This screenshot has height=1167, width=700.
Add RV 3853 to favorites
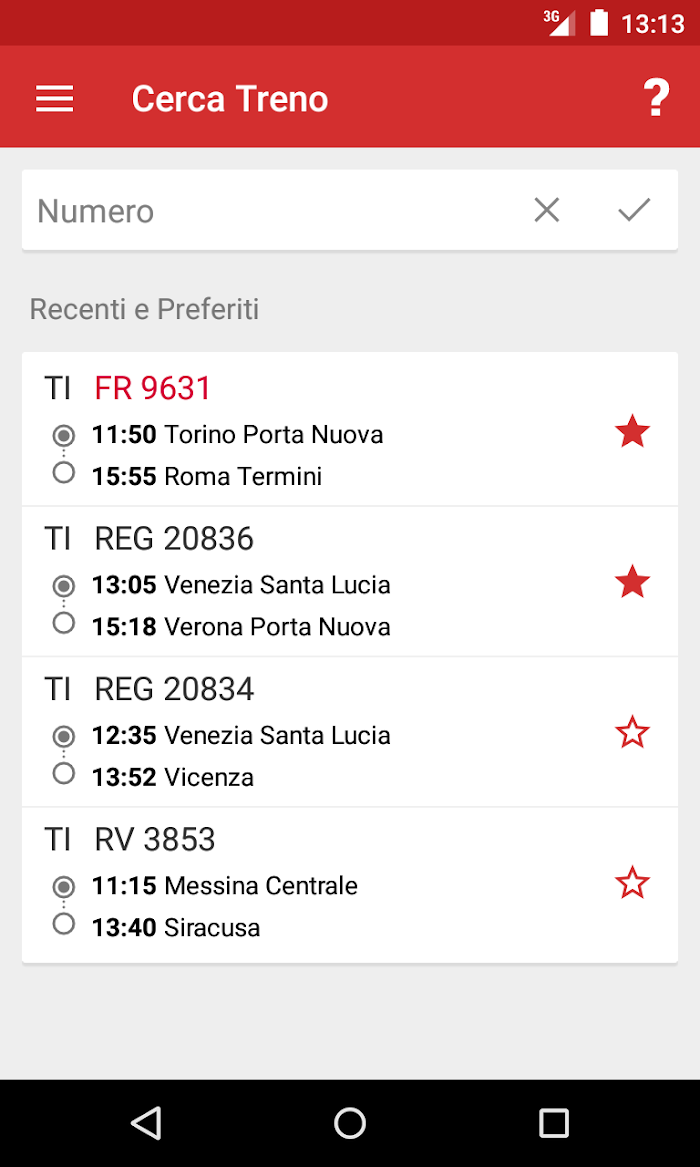(x=632, y=883)
